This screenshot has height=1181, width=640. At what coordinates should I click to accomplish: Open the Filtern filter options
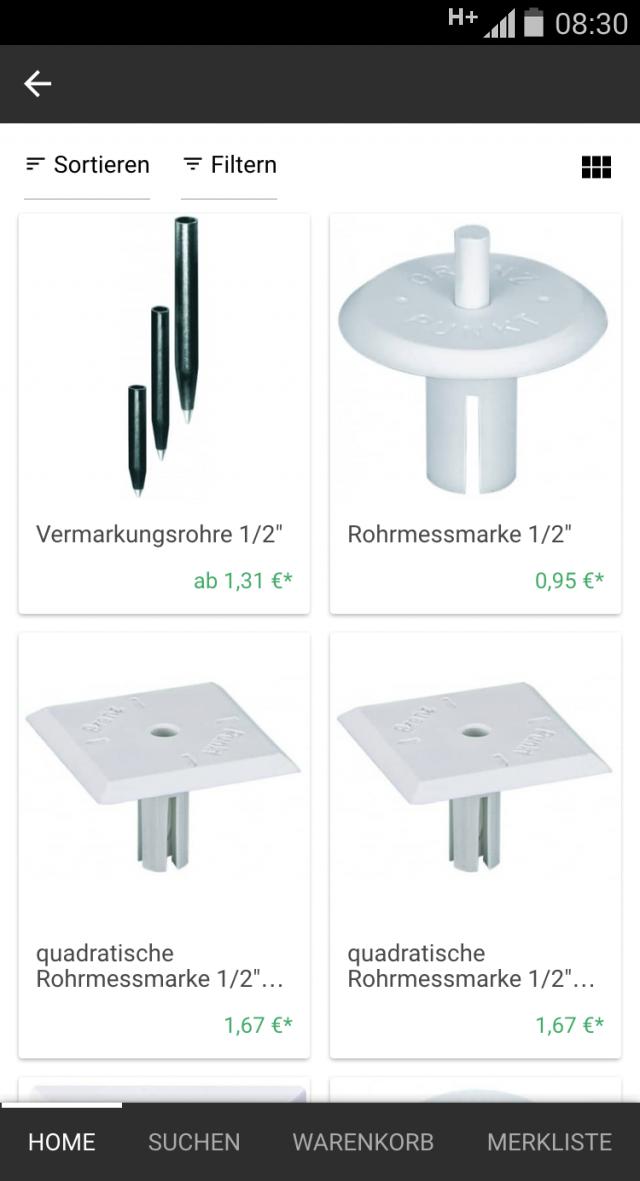(229, 165)
